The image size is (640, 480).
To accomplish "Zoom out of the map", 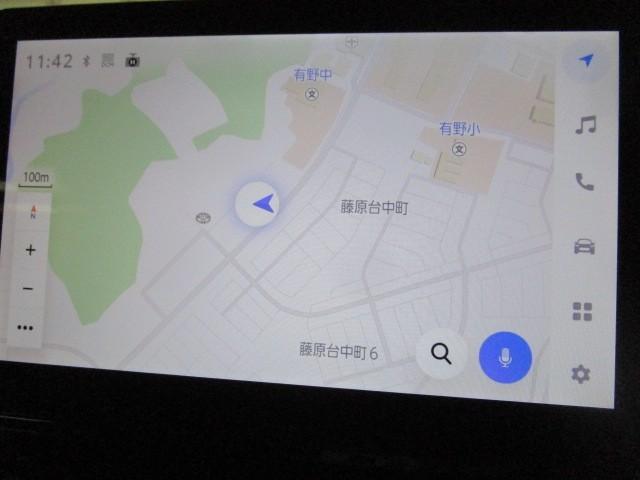I will [28, 289].
